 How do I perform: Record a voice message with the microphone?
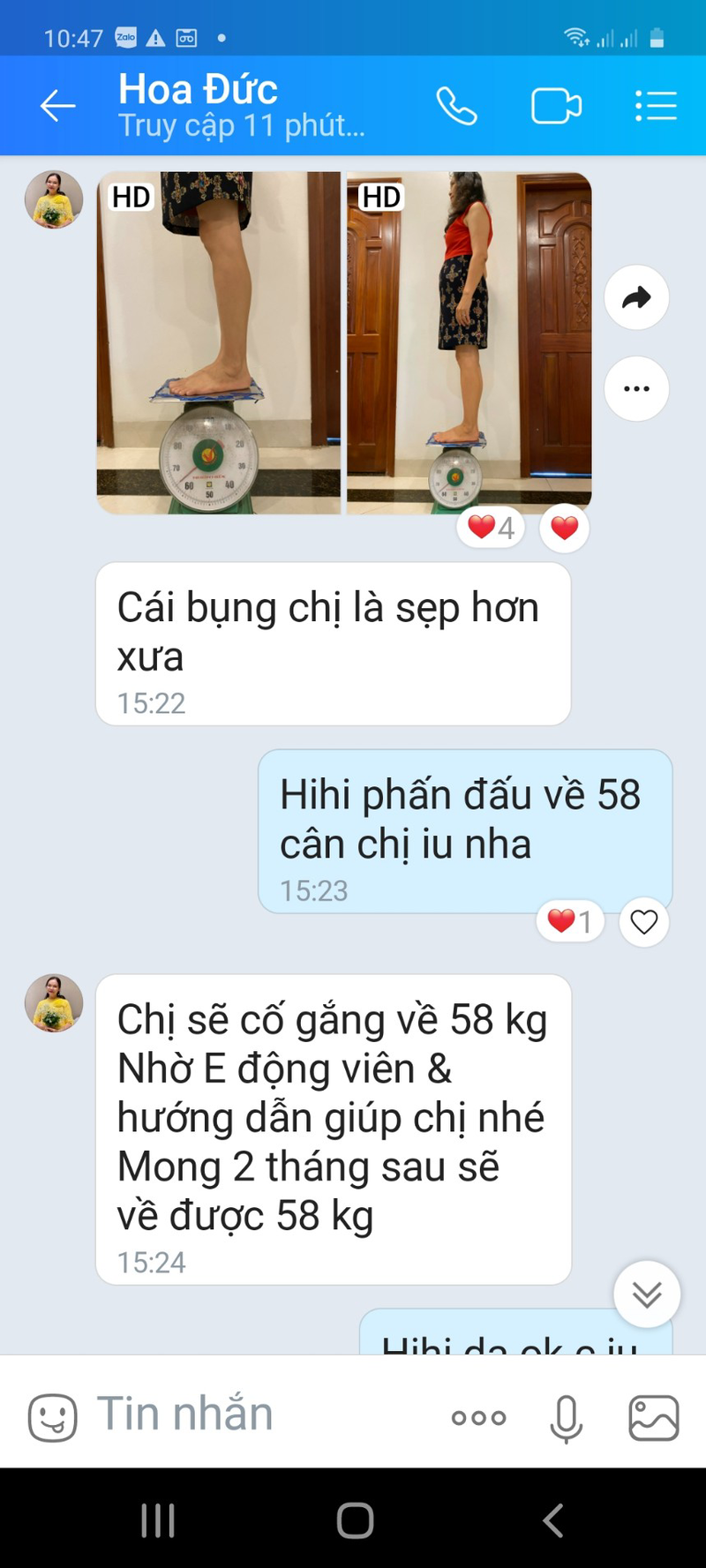566,1418
